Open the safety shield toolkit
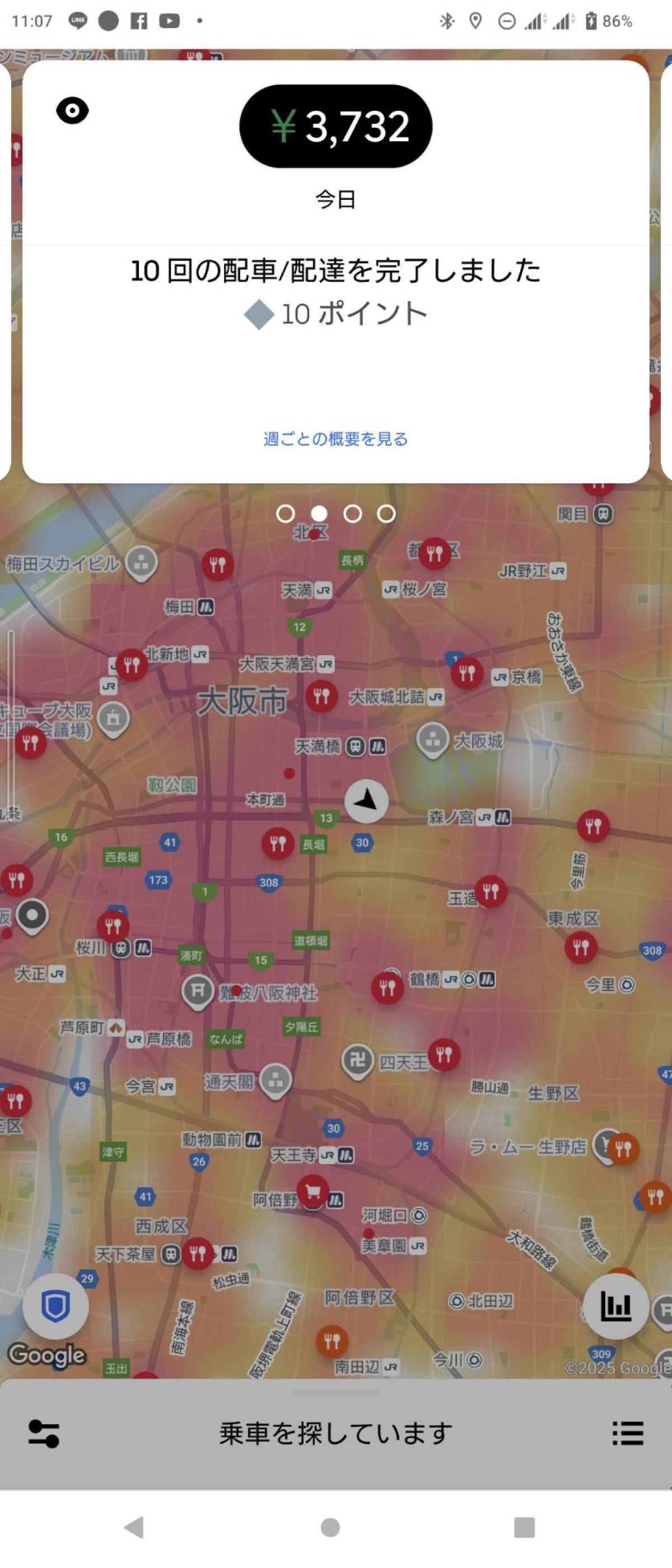This screenshot has height=1568, width=672. [x=55, y=1306]
